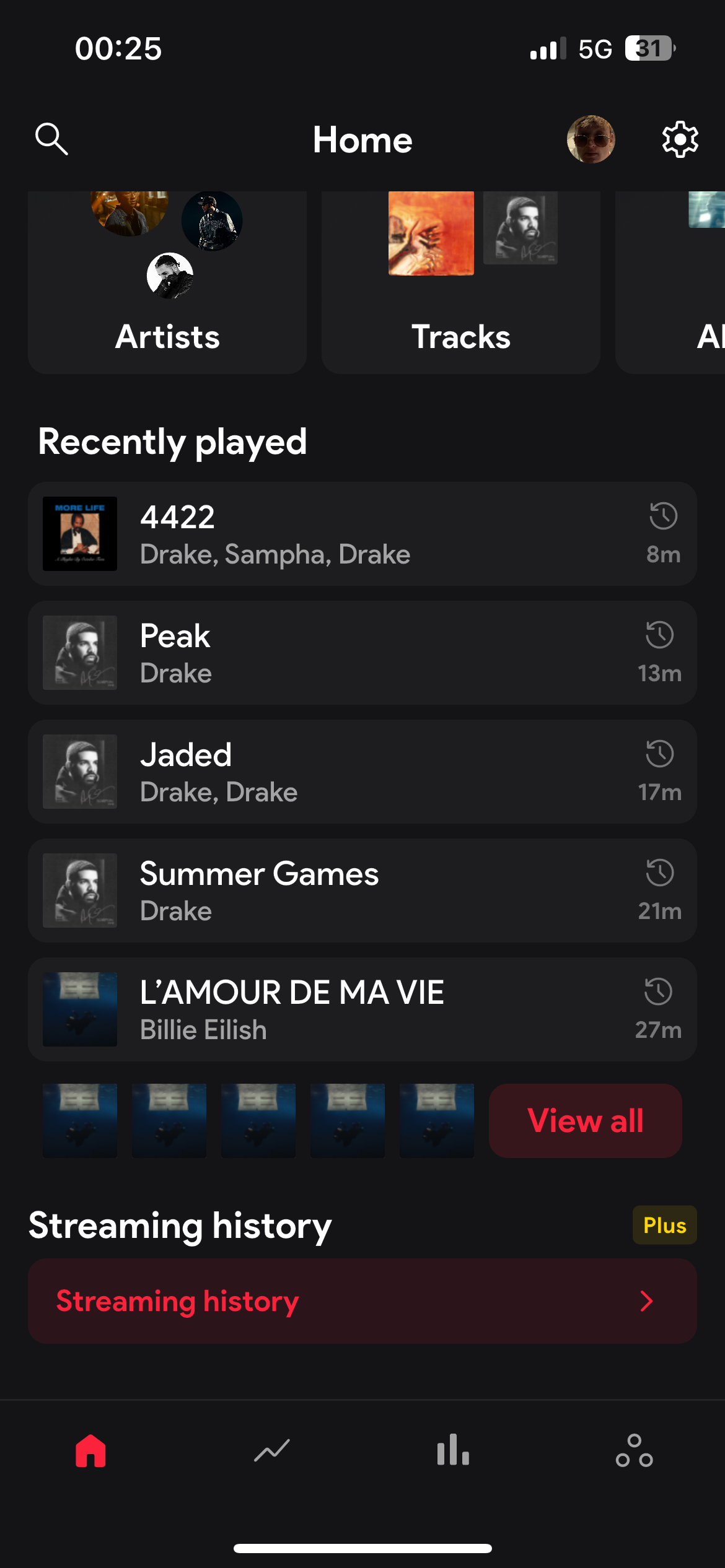Open the profile avatar
Screen dimensions: 725x1568
pyautogui.click(x=591, y=139)
